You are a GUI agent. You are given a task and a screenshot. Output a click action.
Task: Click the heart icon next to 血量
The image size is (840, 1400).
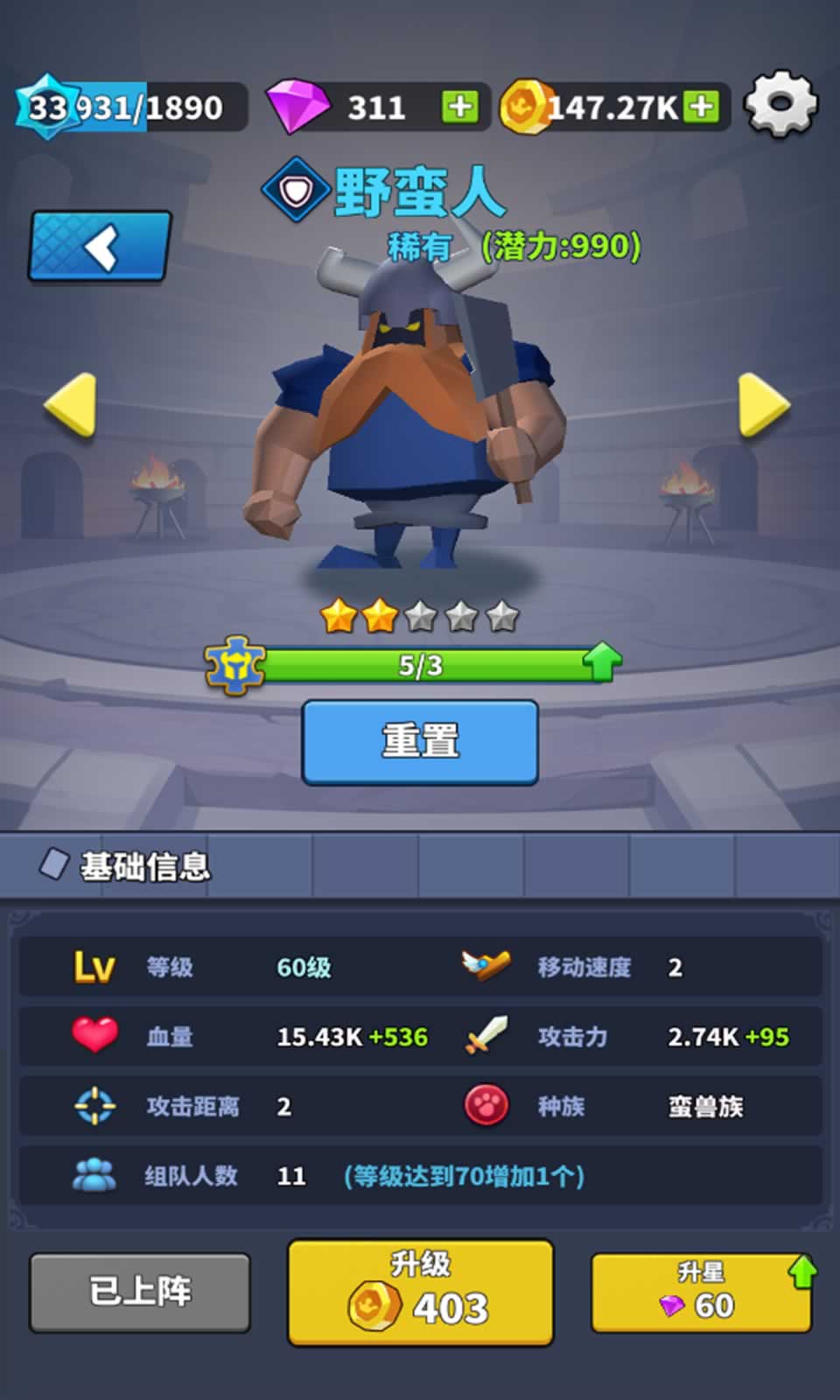pos(96,1036)
